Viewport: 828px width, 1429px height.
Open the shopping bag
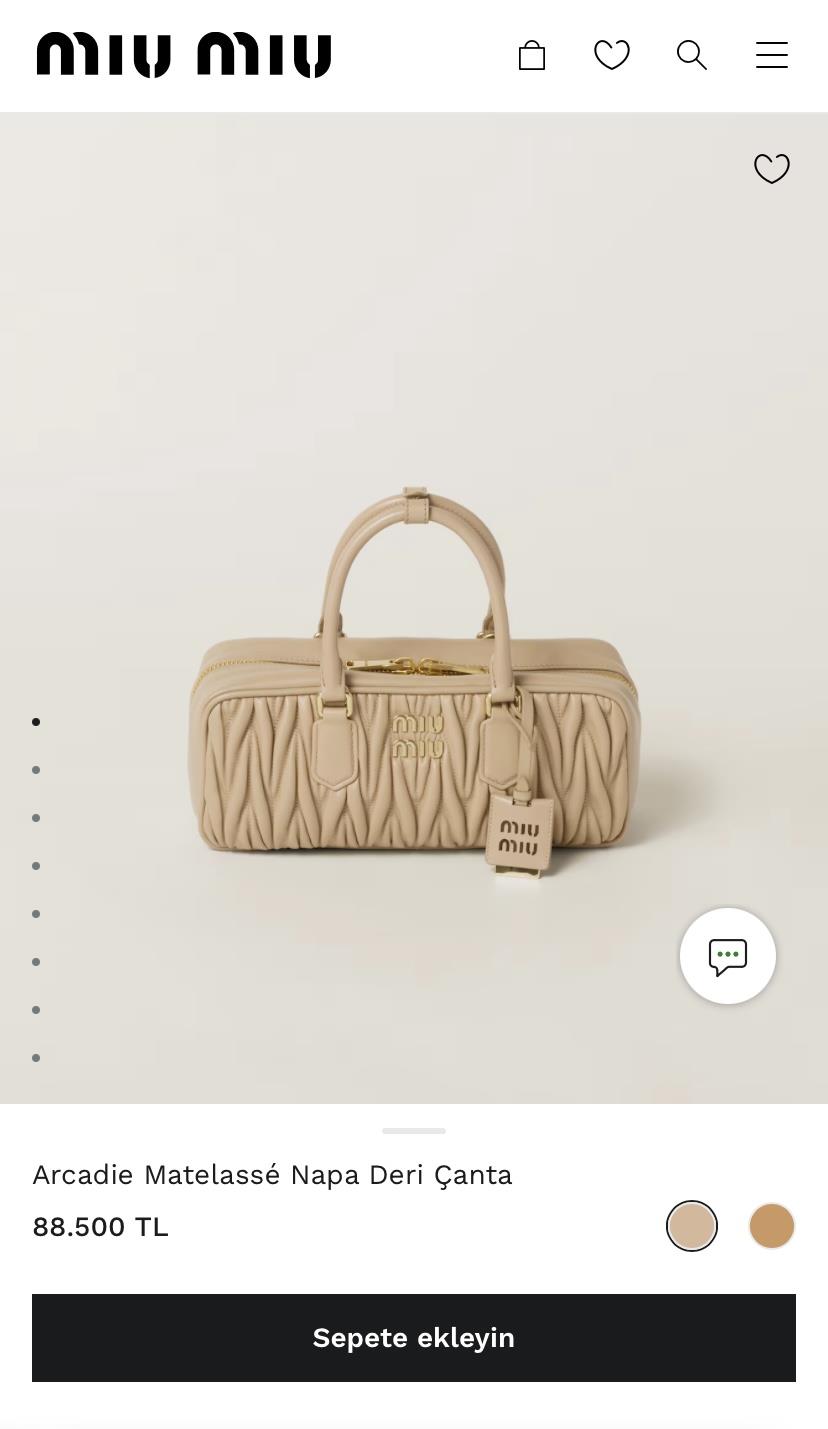coord(532,55)
